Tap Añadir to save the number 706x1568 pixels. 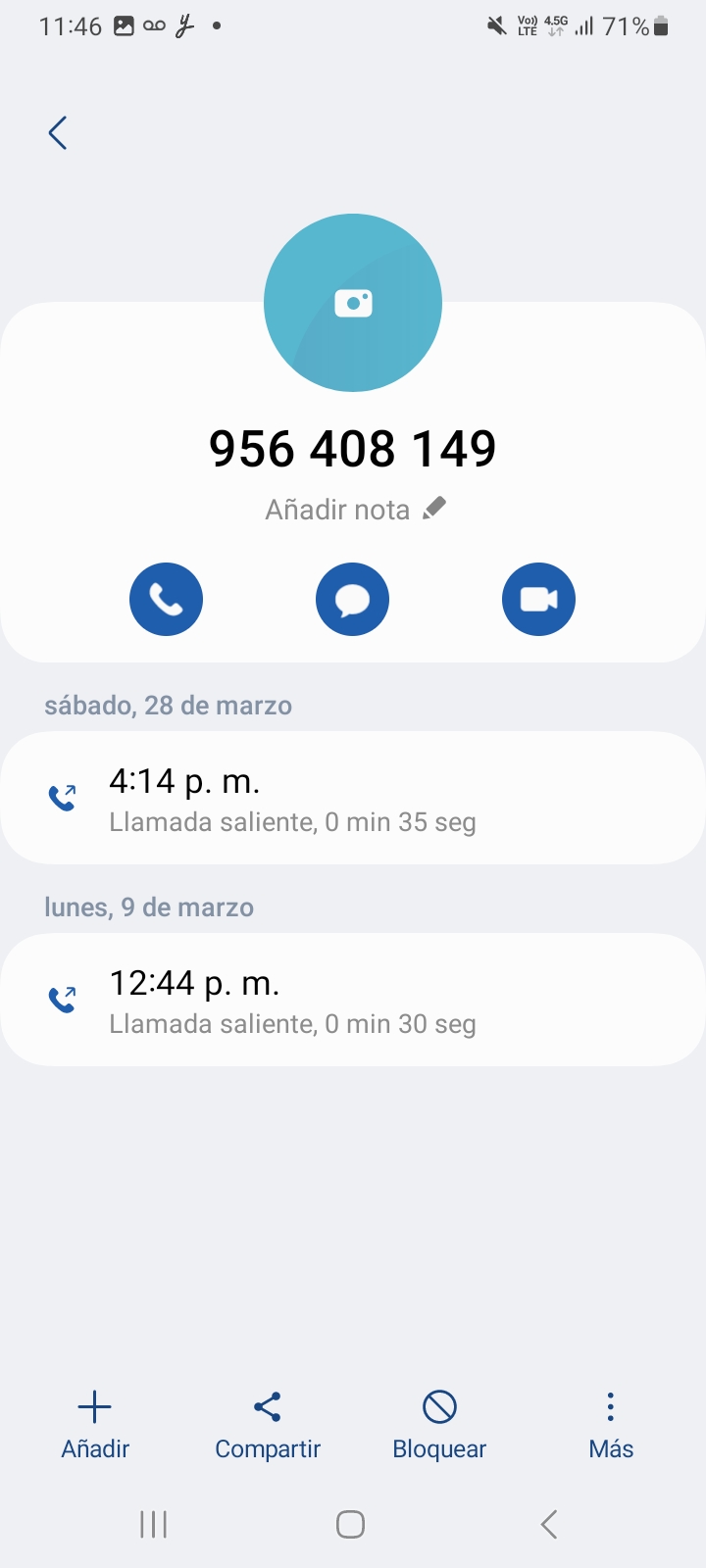(95, 1426)
